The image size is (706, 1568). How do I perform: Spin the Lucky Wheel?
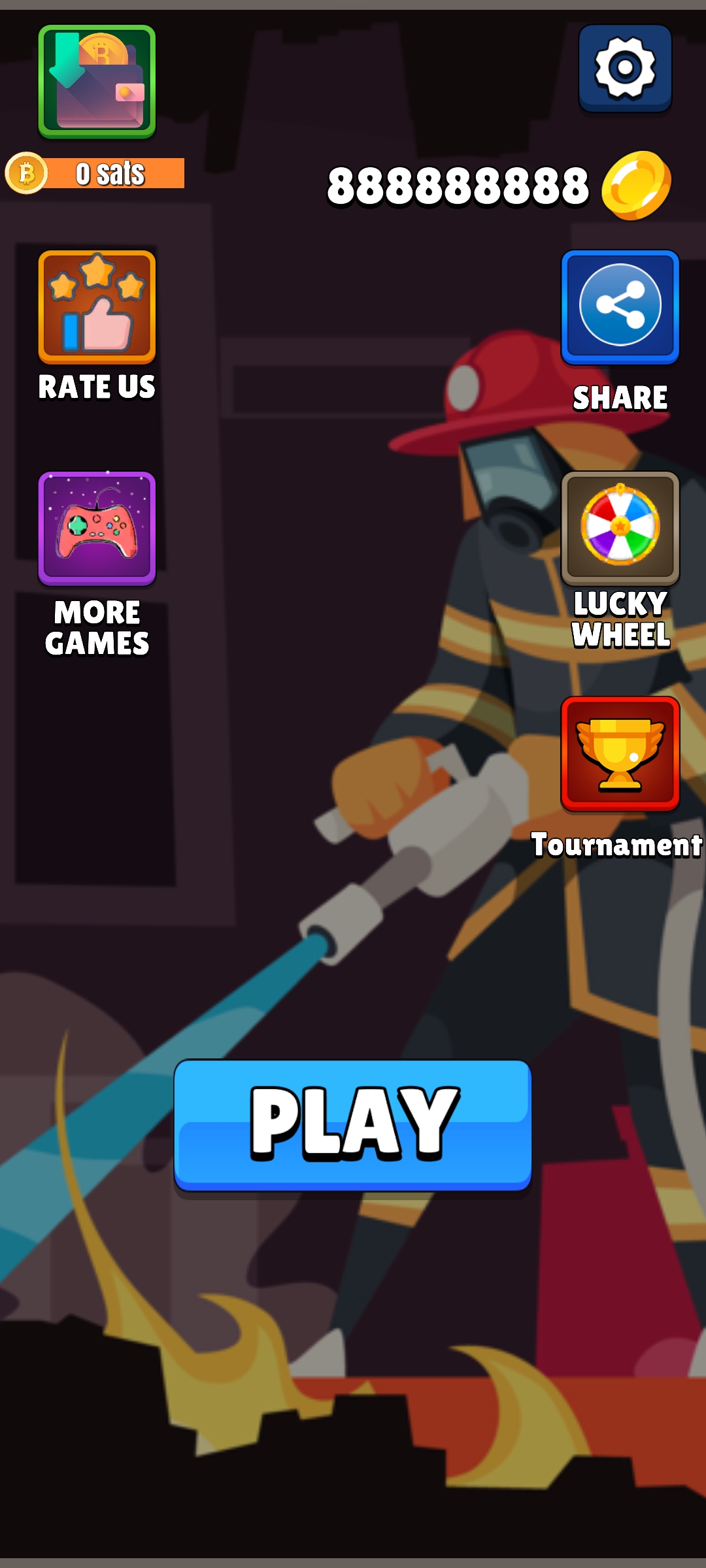click(620, 528)
